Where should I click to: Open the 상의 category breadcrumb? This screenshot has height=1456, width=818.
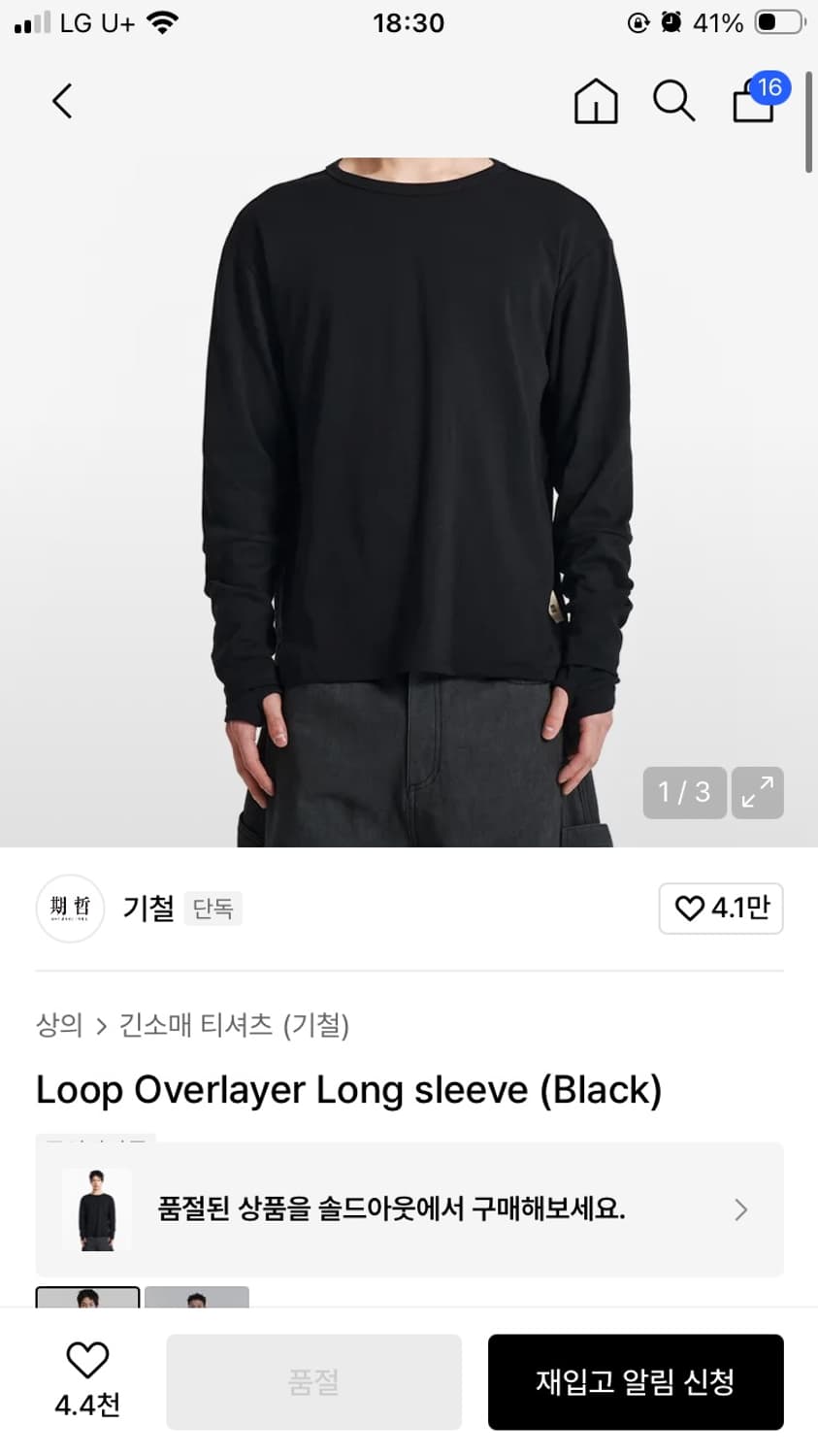click(x=59, y=1026)
